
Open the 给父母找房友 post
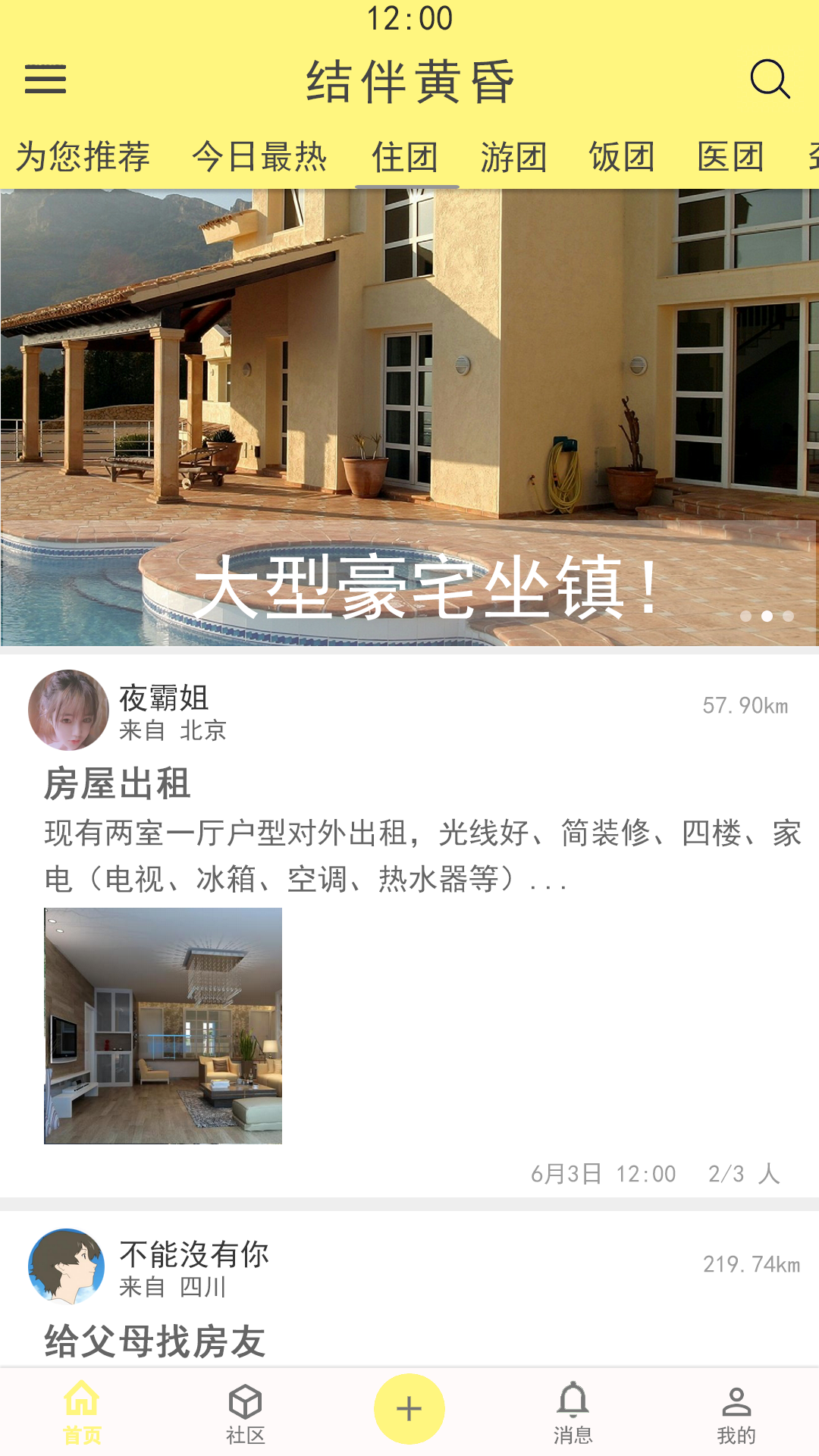pyautogui.click(x=155, y=1341)
